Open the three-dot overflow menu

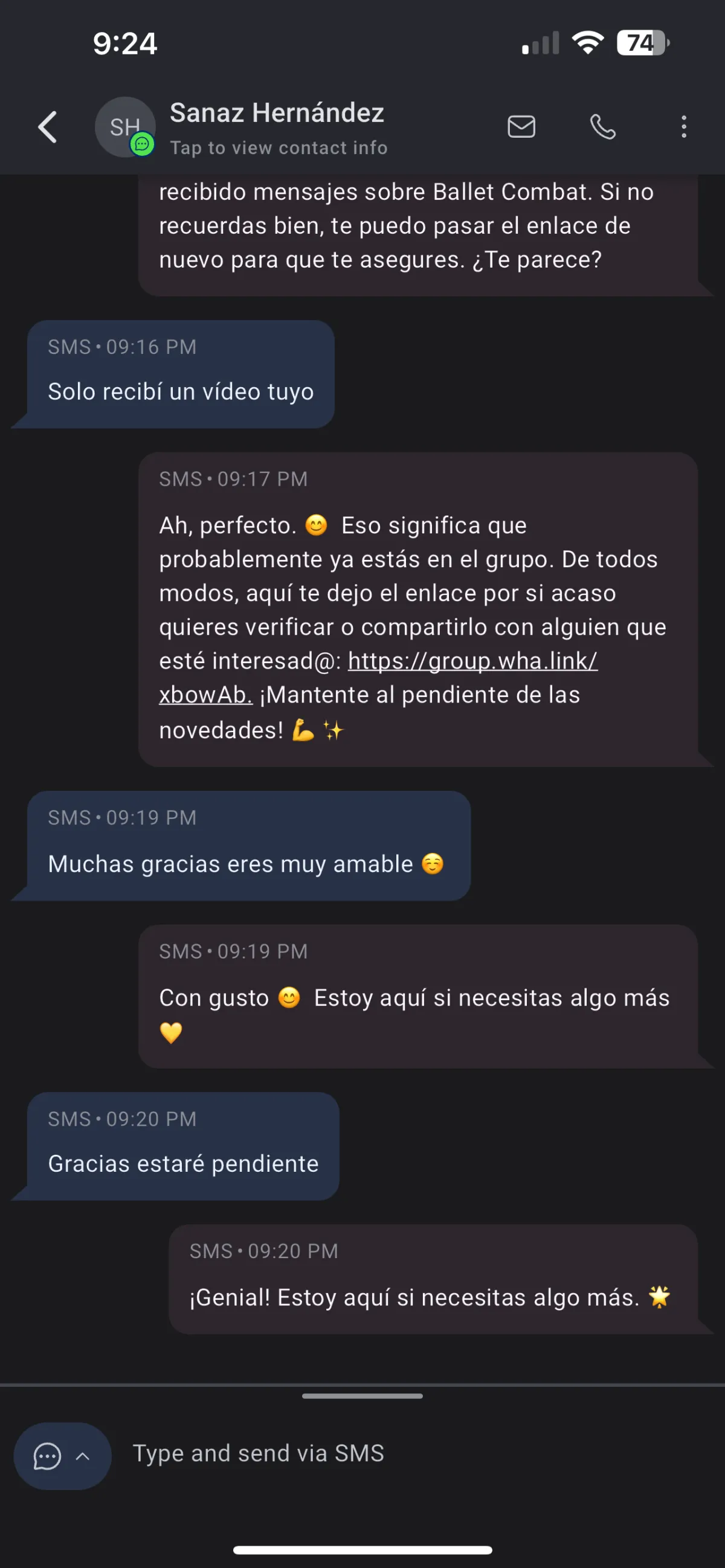point(683,127)
